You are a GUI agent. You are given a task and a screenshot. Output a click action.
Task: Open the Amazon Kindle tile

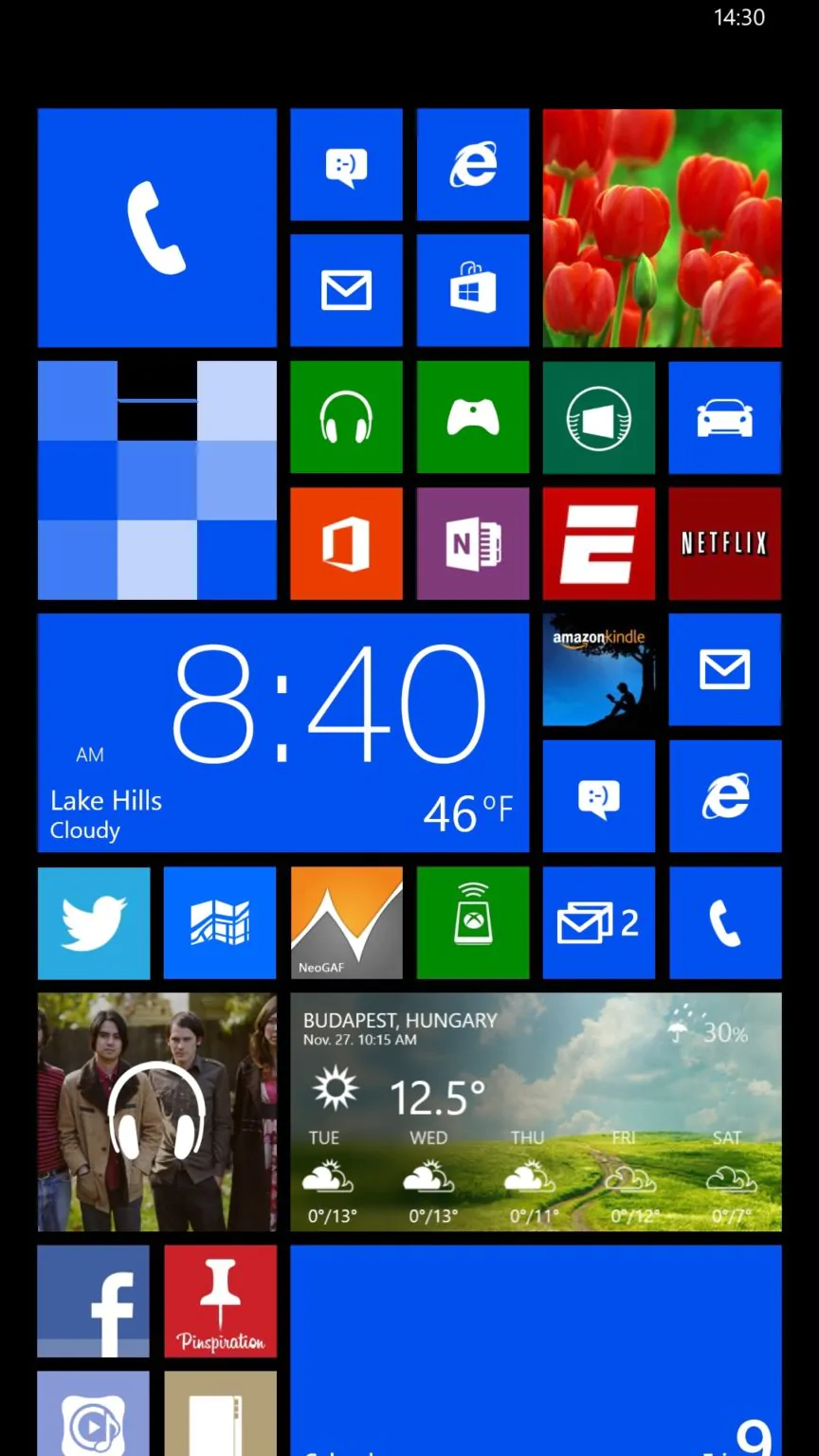(598, 669)
